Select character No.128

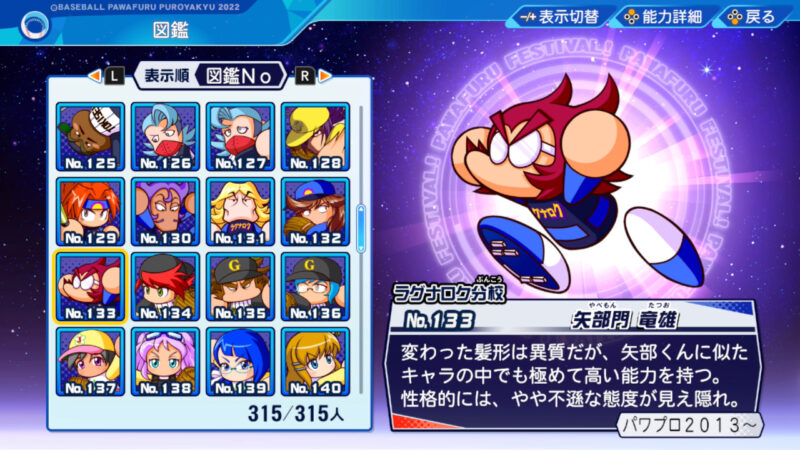314,136
